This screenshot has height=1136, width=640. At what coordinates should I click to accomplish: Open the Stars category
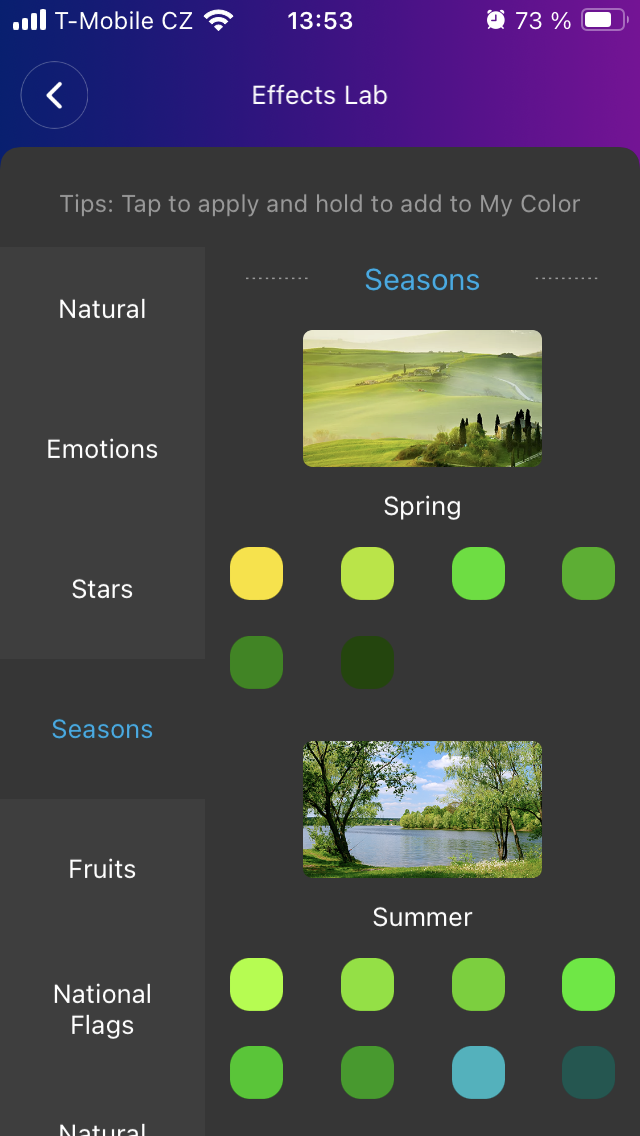pyautogui.click(x=102, y=589)
